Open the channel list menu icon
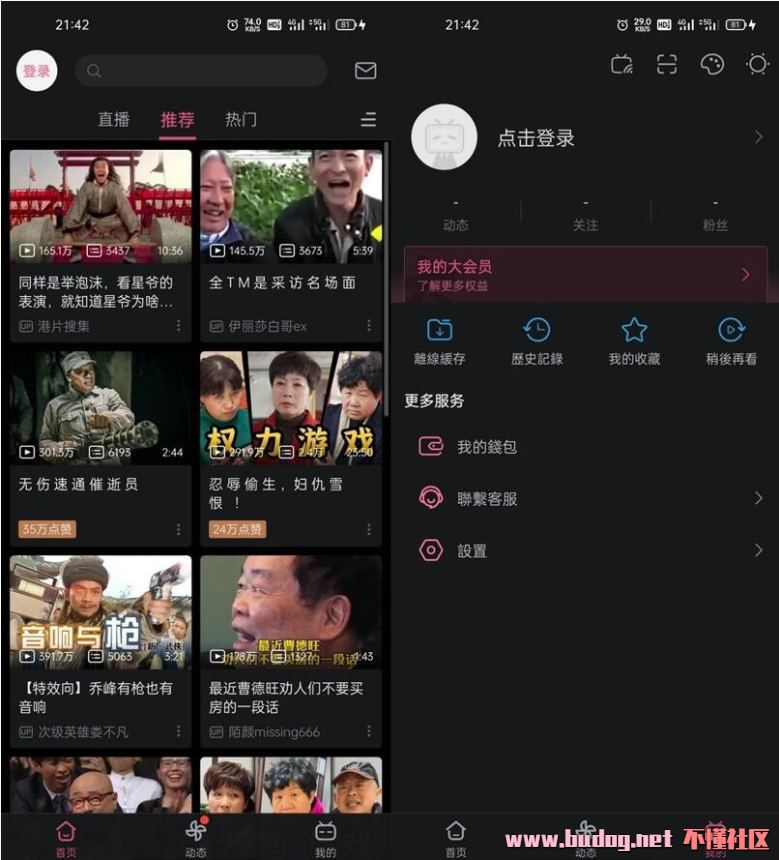The height and width of the screenshot is (860, 779). pyautogui.click(x=368, y=120)
